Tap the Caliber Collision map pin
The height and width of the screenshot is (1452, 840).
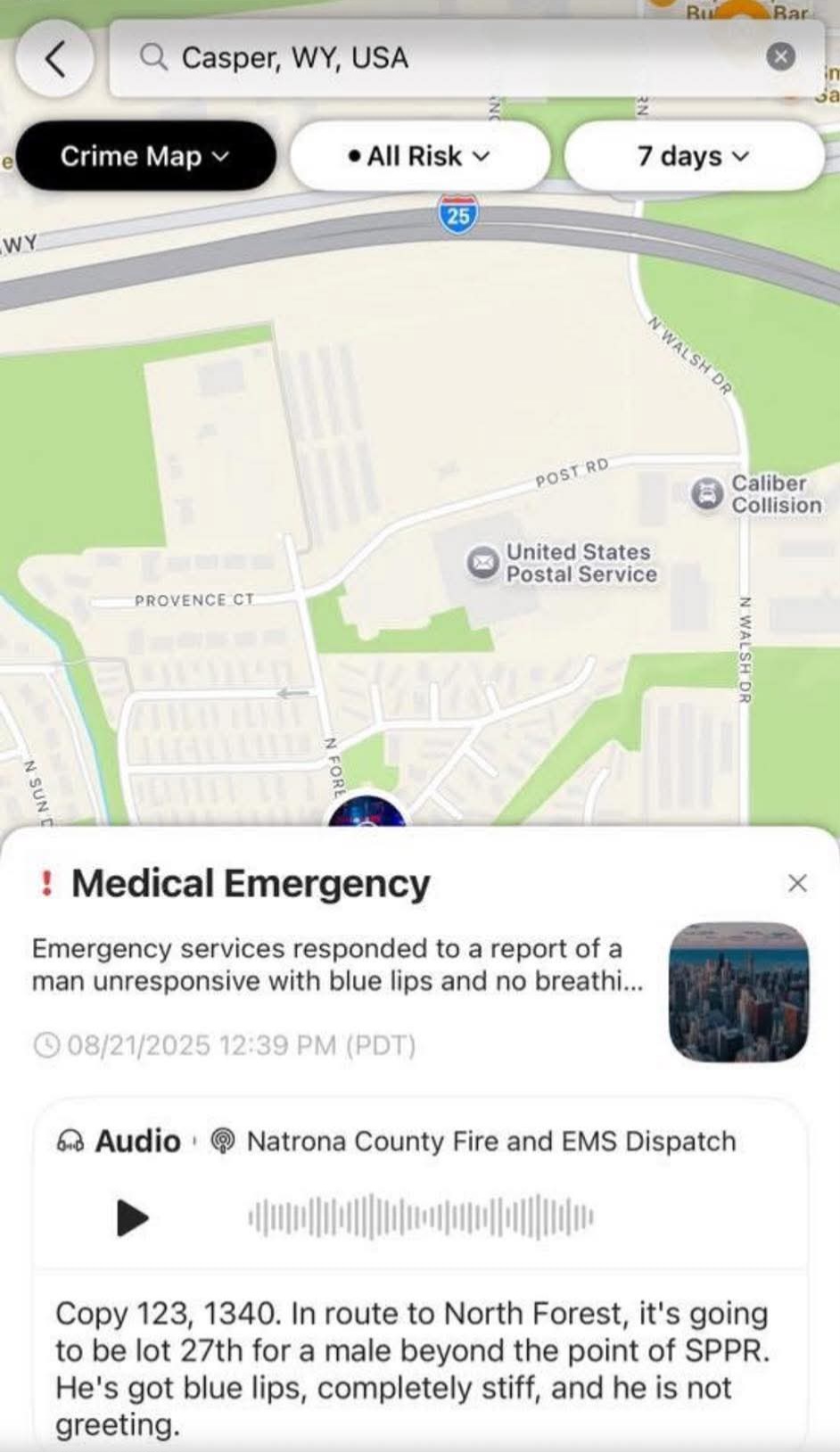(x=708, y=493)
